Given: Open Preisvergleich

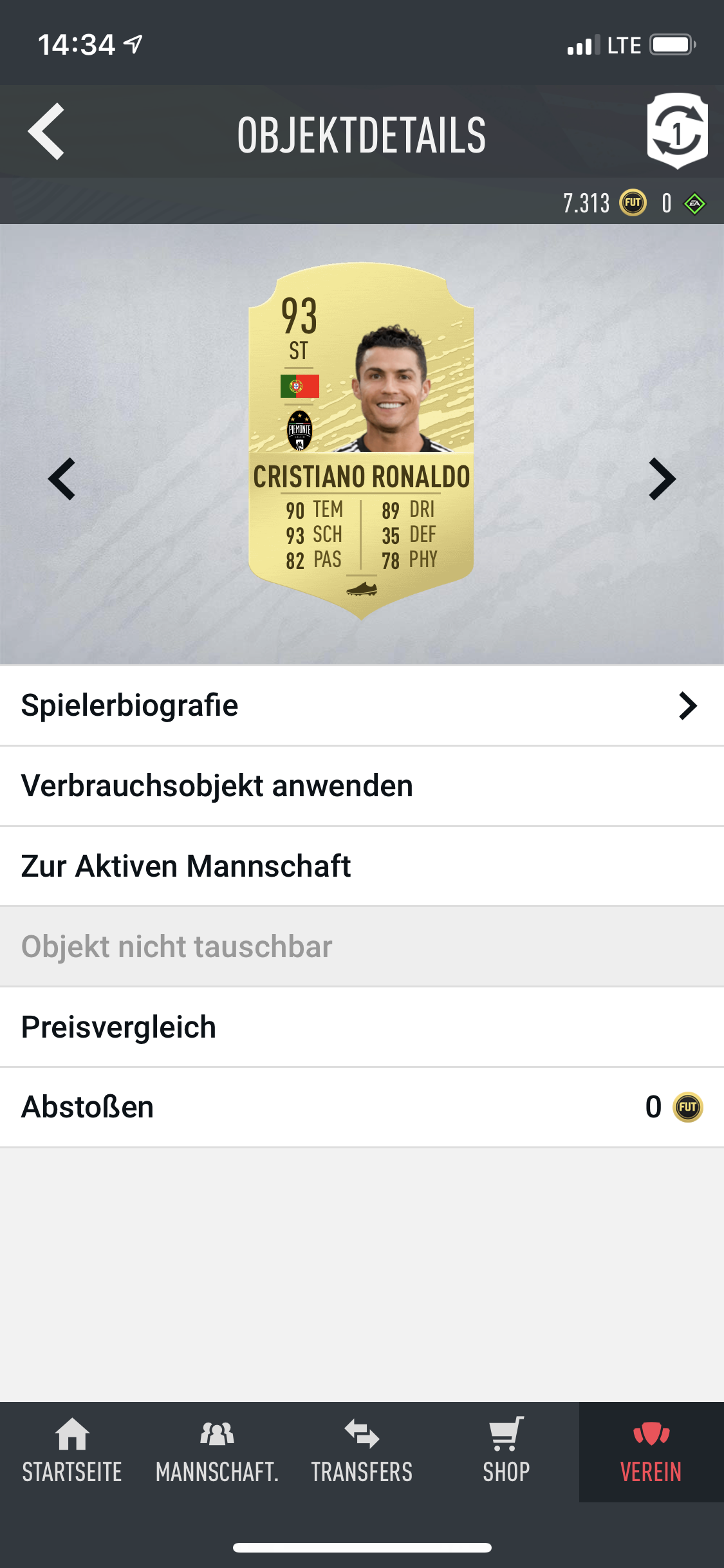Looking at the screenshot, I should pos(362,1027).
